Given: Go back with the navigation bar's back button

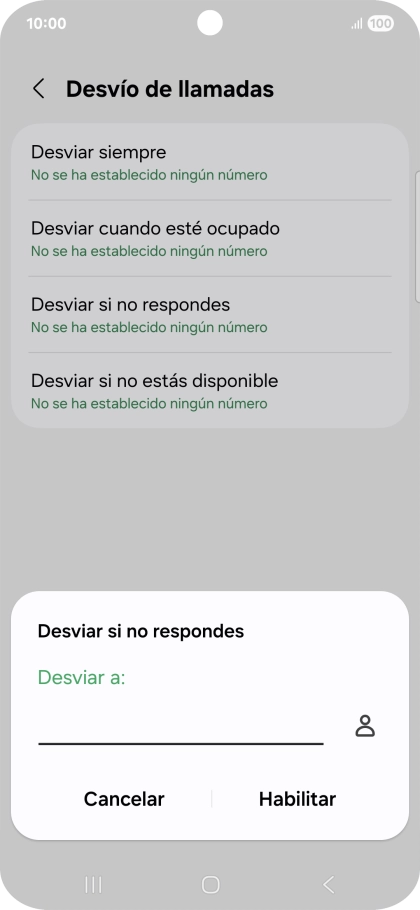Looking at the screenshot, I should (328, 884).
